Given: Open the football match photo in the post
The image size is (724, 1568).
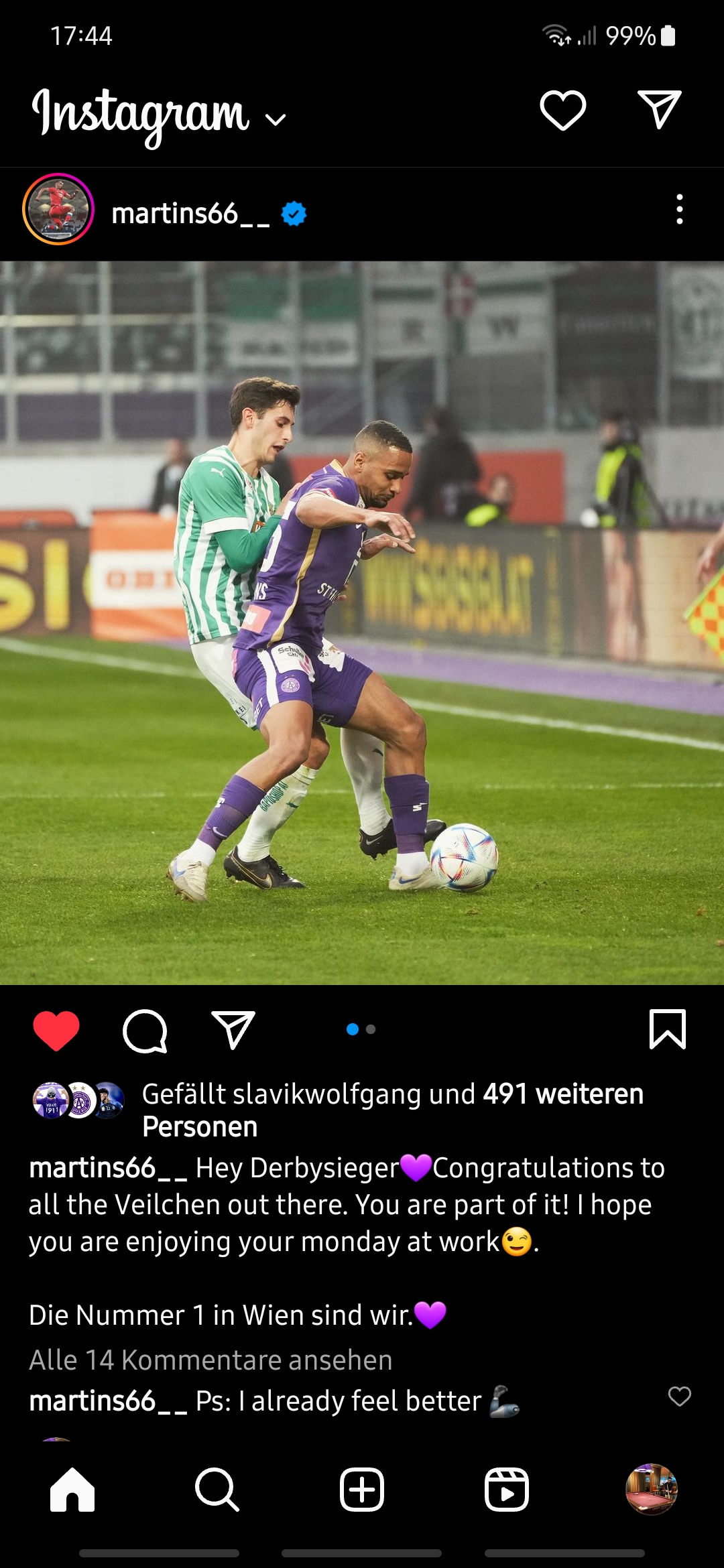Looking at the screenshot, I should coord(362,623).
